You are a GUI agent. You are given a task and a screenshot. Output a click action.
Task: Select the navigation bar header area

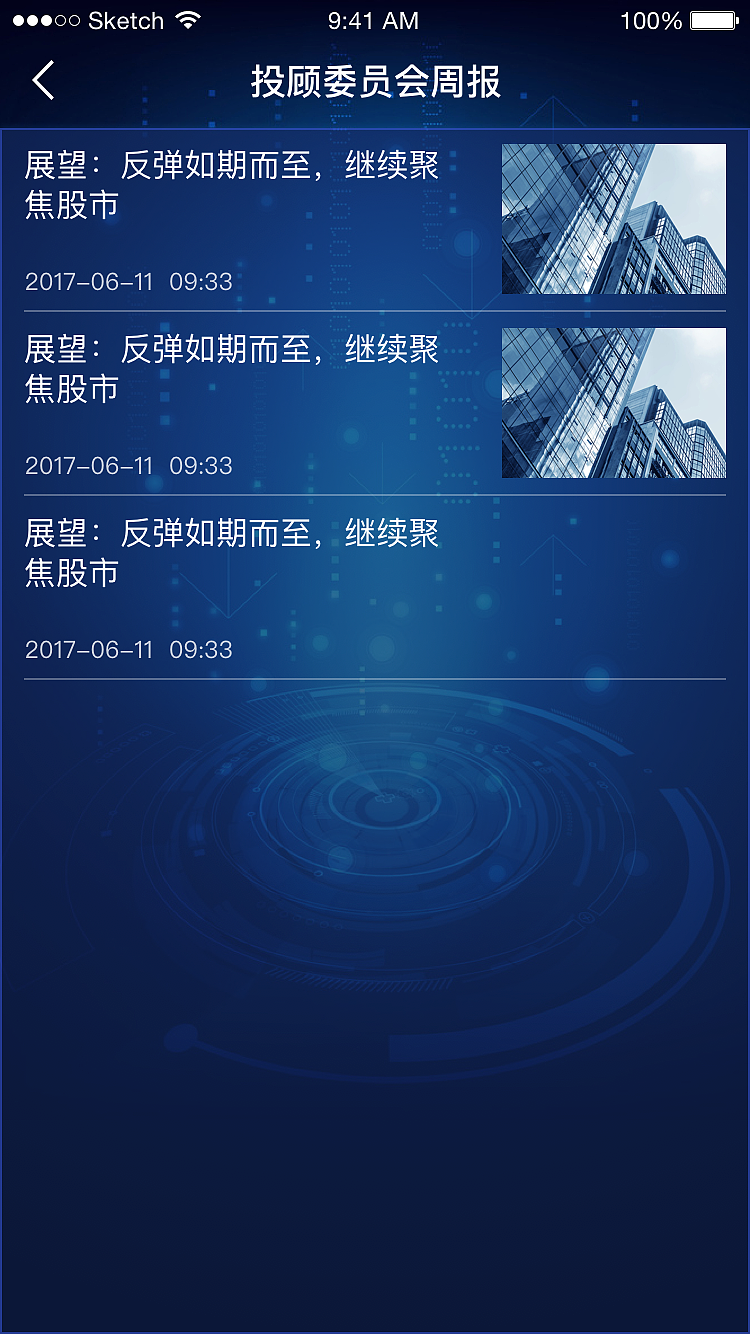click(375, 82)
